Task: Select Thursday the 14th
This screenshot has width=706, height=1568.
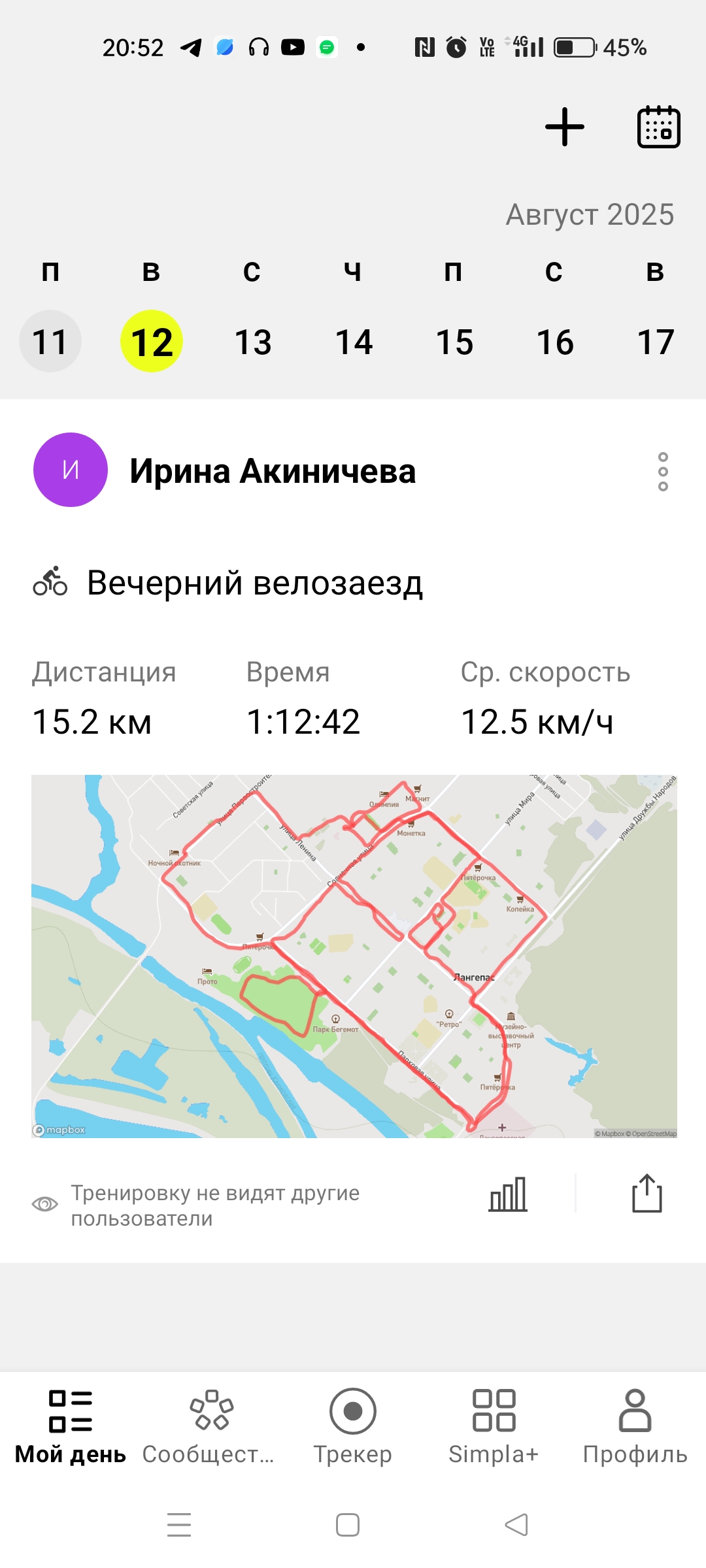Action: coord(354,342)
